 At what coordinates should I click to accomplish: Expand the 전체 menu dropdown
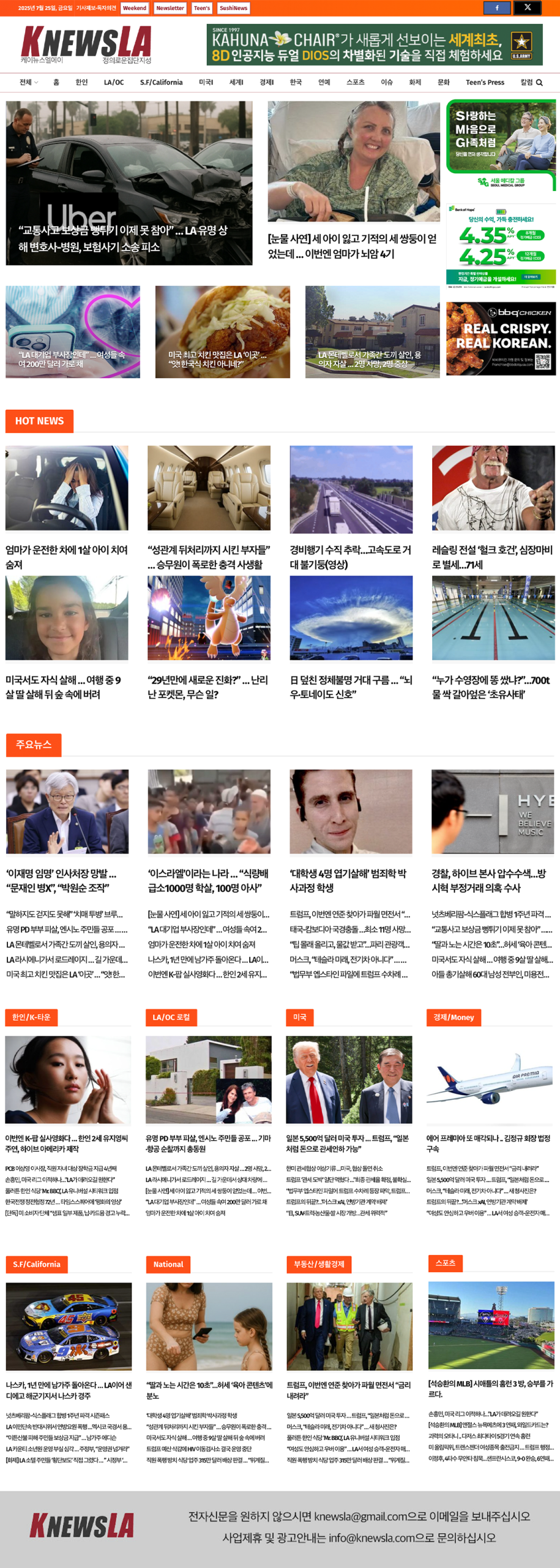point(28,82)
